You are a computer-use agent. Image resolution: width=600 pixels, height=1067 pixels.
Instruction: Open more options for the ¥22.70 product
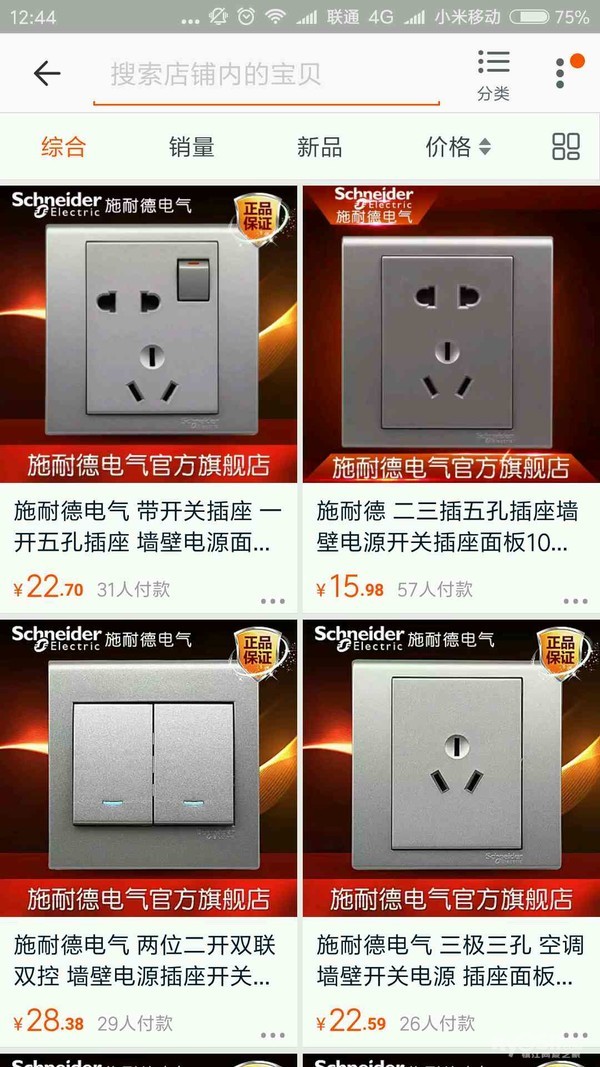click(273, 602)
